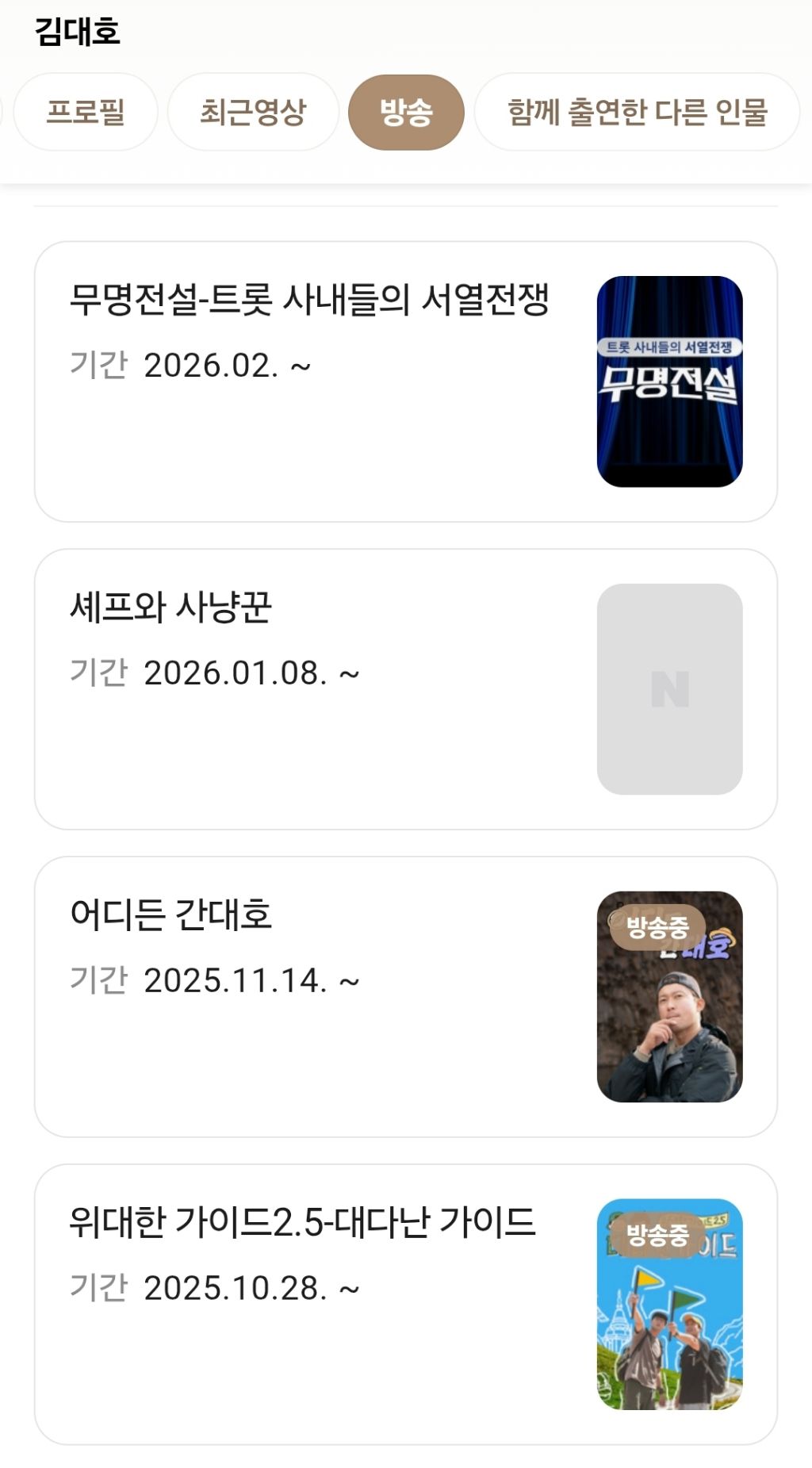The width and height of the screenshot is (812, 1468).
Task: Go to 함께 출연한 다른 인물 tab
Action: [x=637, y=112]
